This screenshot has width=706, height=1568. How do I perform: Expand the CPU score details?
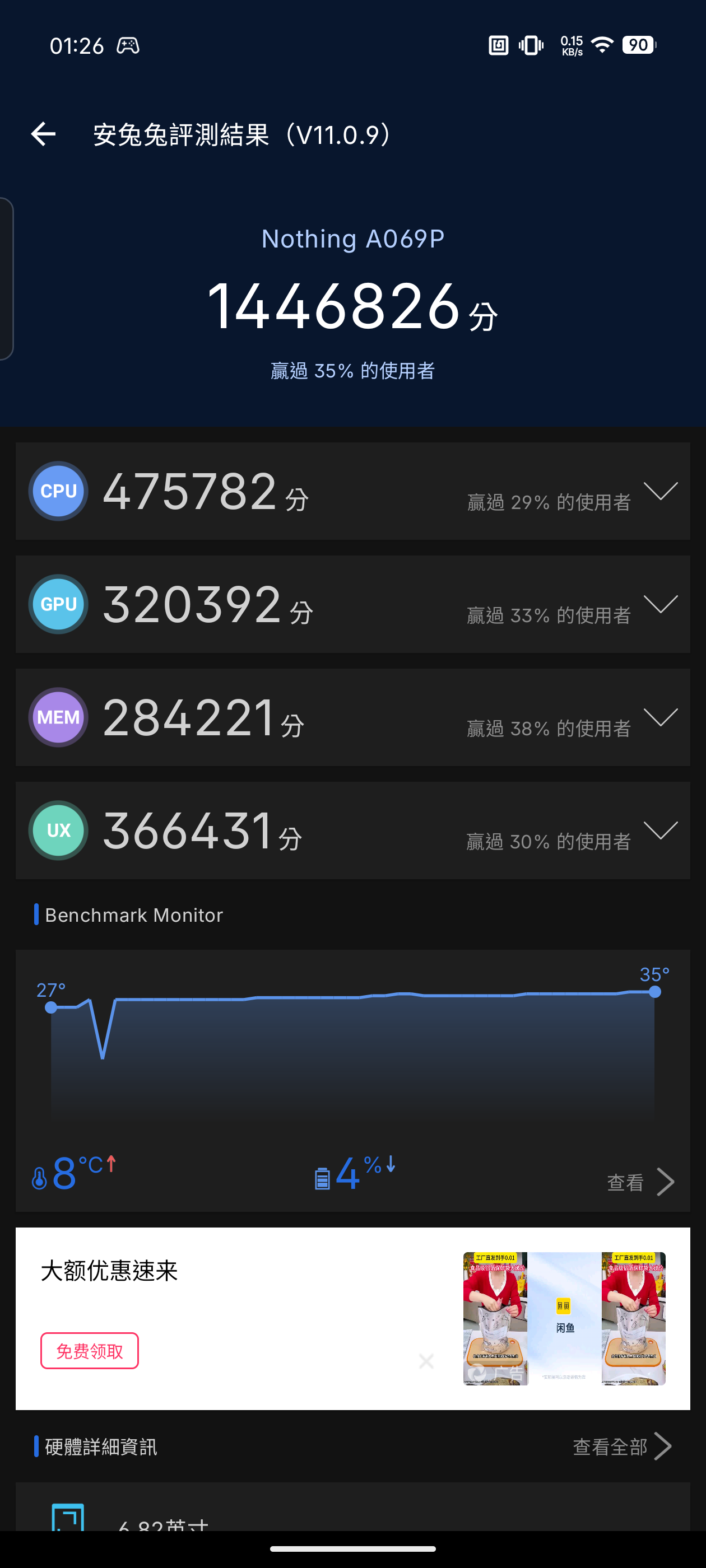660,491
